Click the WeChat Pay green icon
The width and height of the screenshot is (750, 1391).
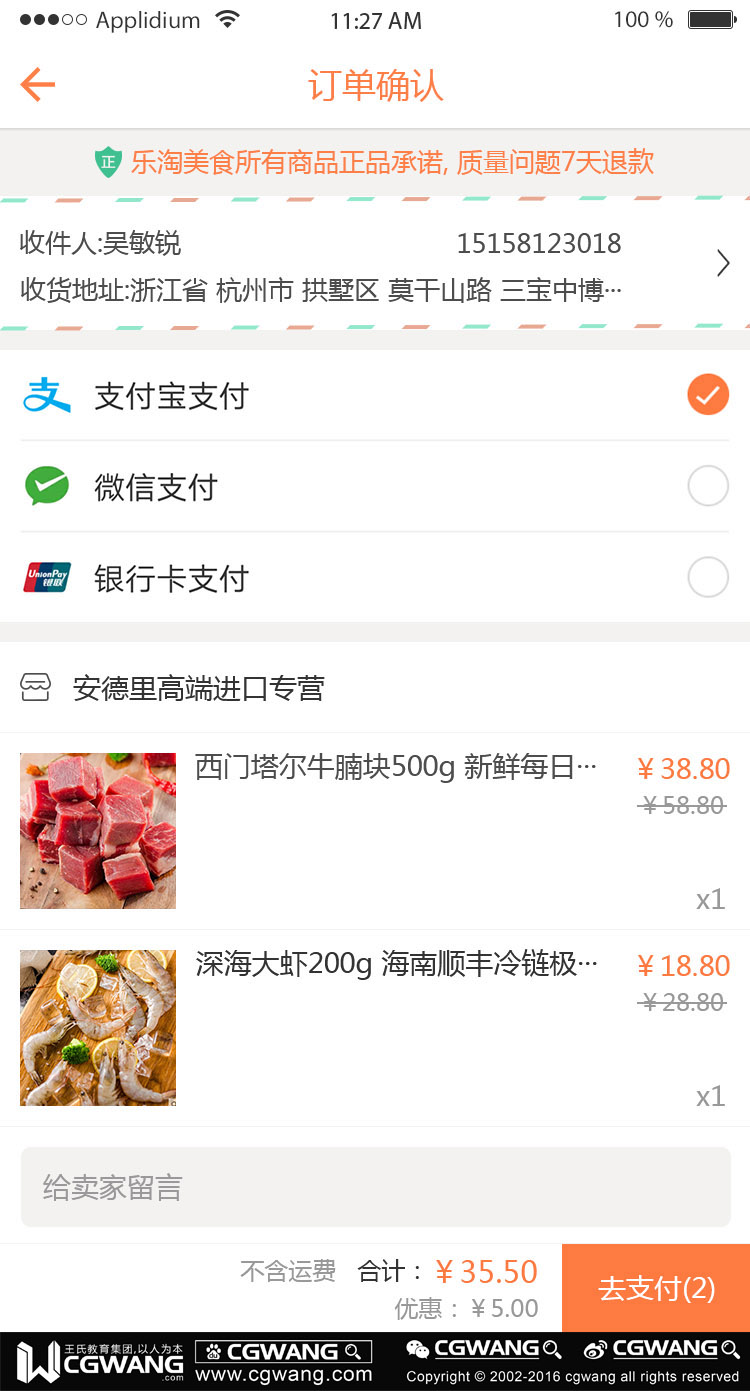45,486
